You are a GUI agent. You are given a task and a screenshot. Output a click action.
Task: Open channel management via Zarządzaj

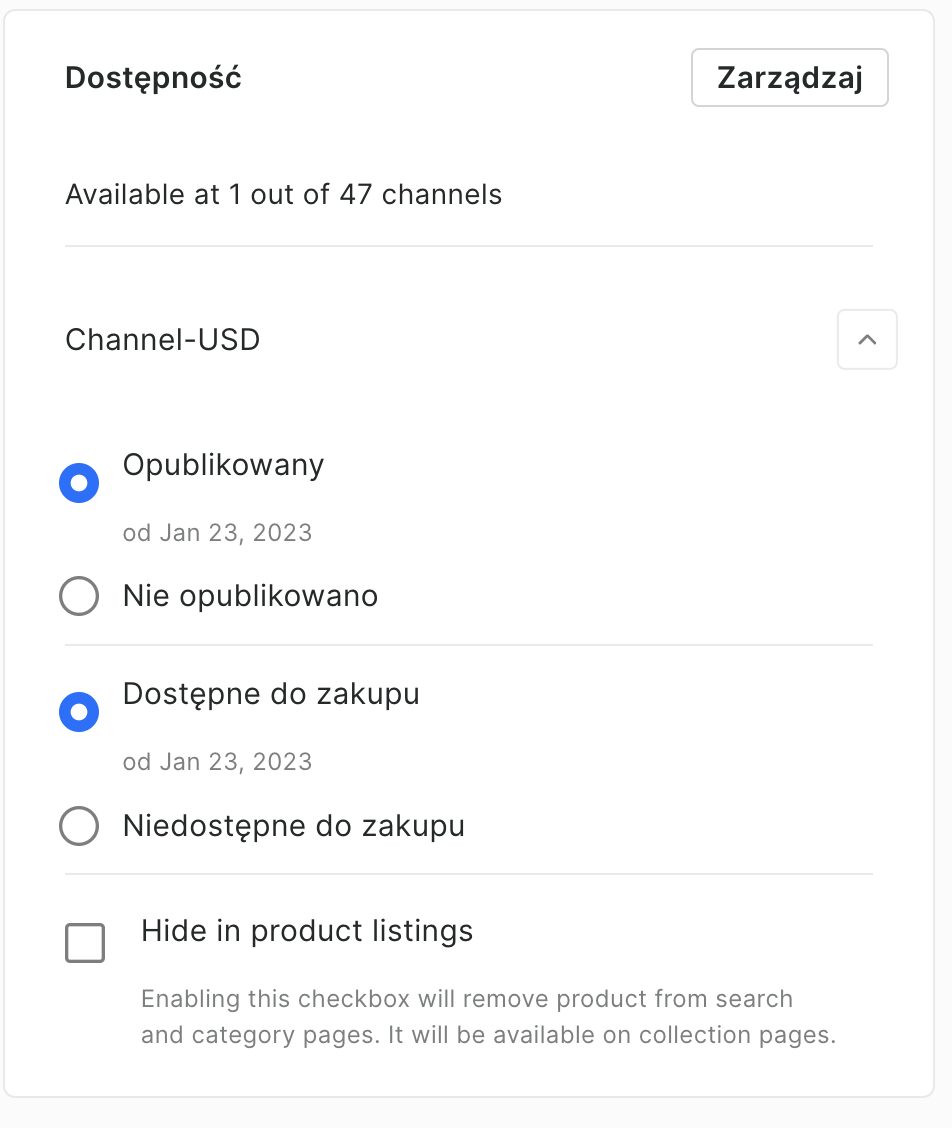(x=789, y=77)
